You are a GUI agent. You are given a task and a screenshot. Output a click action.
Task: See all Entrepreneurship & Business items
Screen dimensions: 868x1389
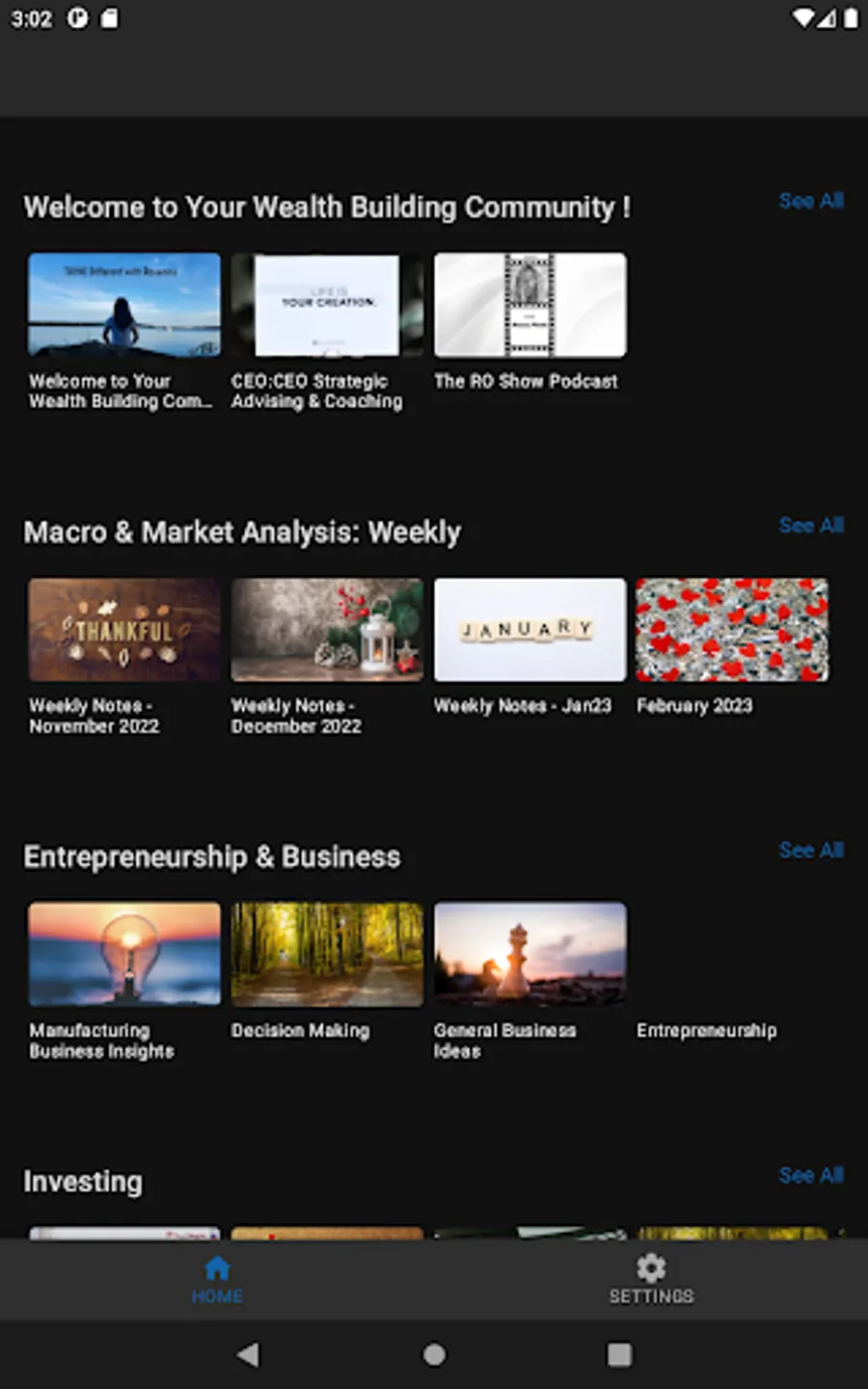[x=811, y=850]
